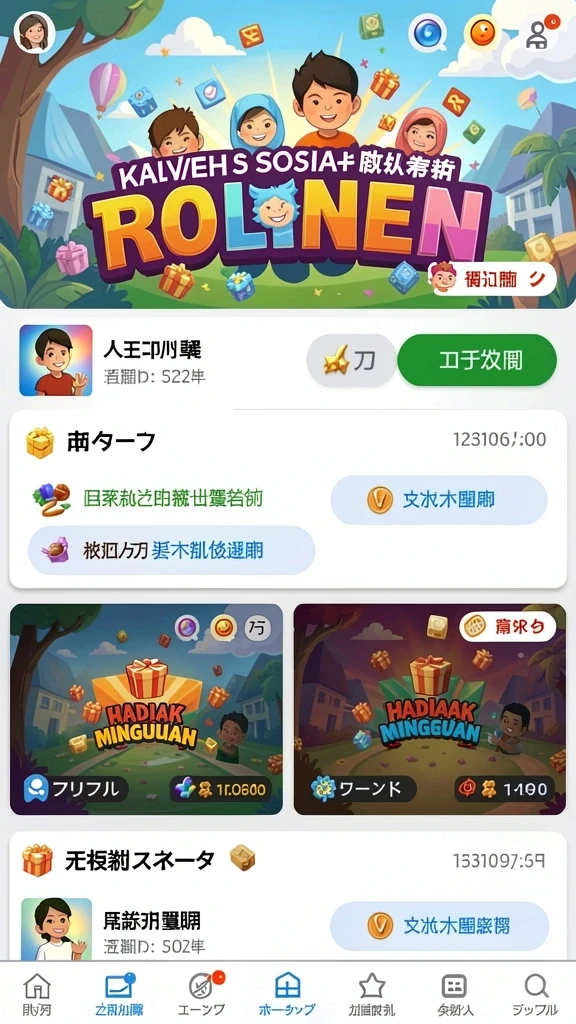576x1024 pixels.
Task: Tap the grey star chip
Action: (x=351, y=360)
